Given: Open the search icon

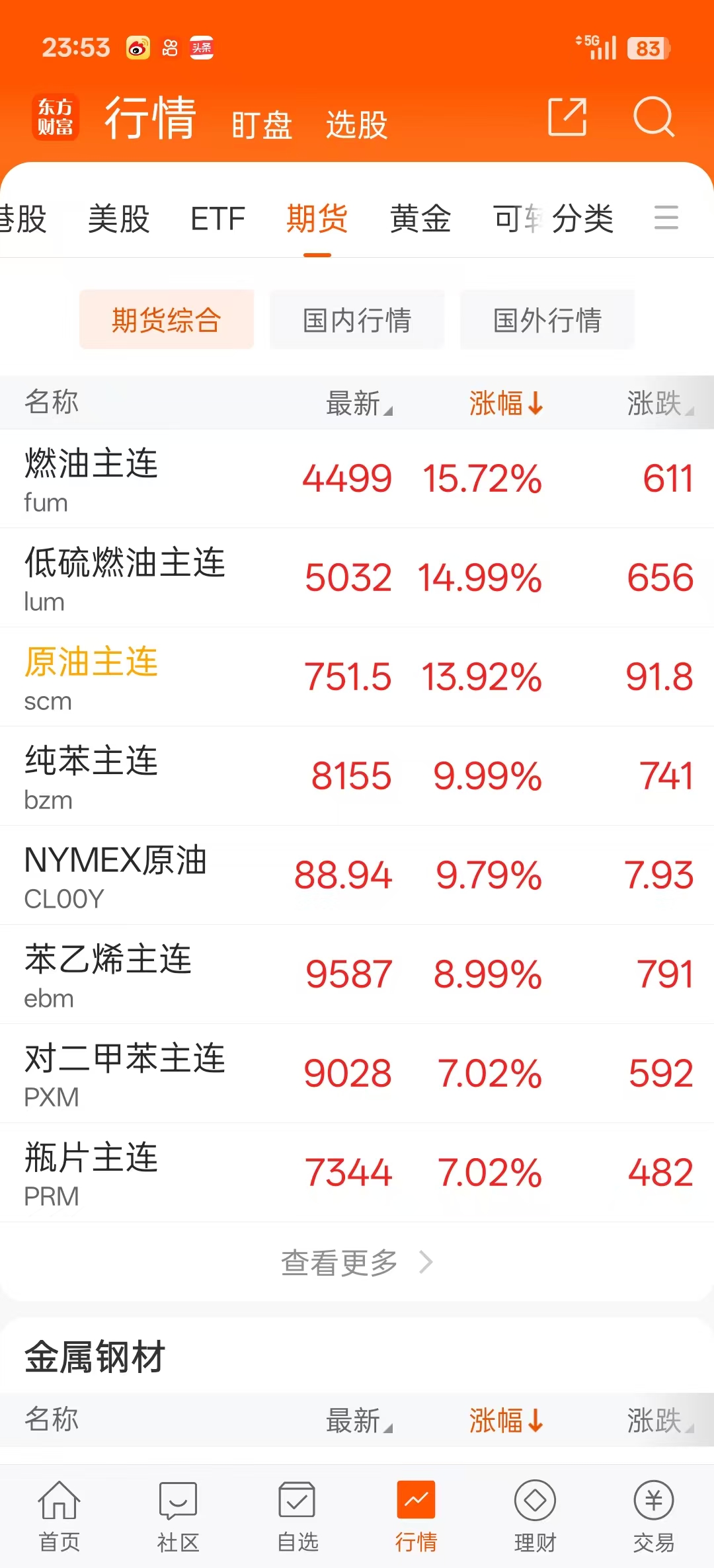Looking at the screenshot, I should point(653,118).
